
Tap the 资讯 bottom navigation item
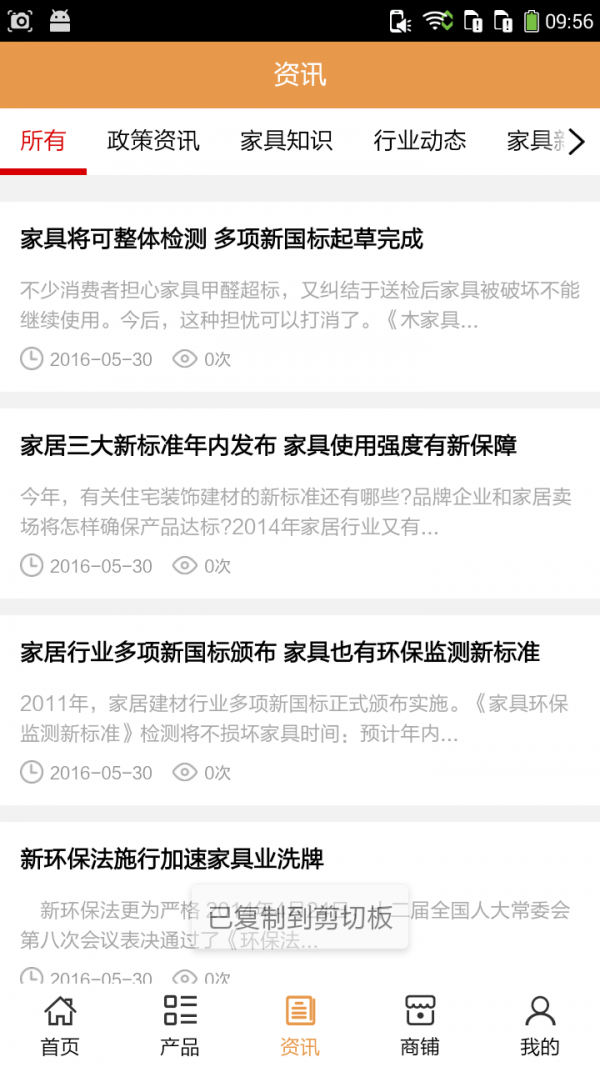300,1025
